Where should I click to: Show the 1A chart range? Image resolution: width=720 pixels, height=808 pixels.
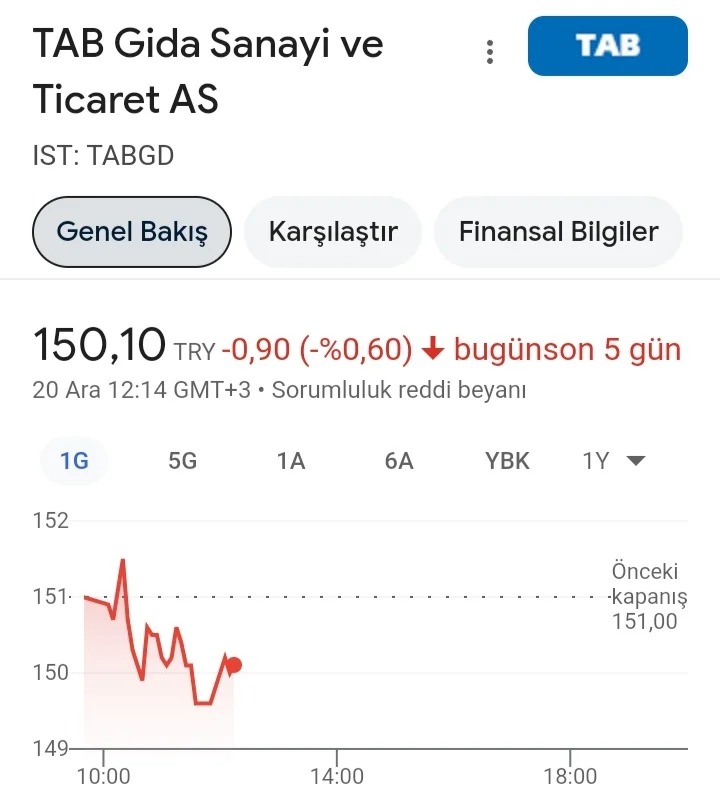pos(291,461)
